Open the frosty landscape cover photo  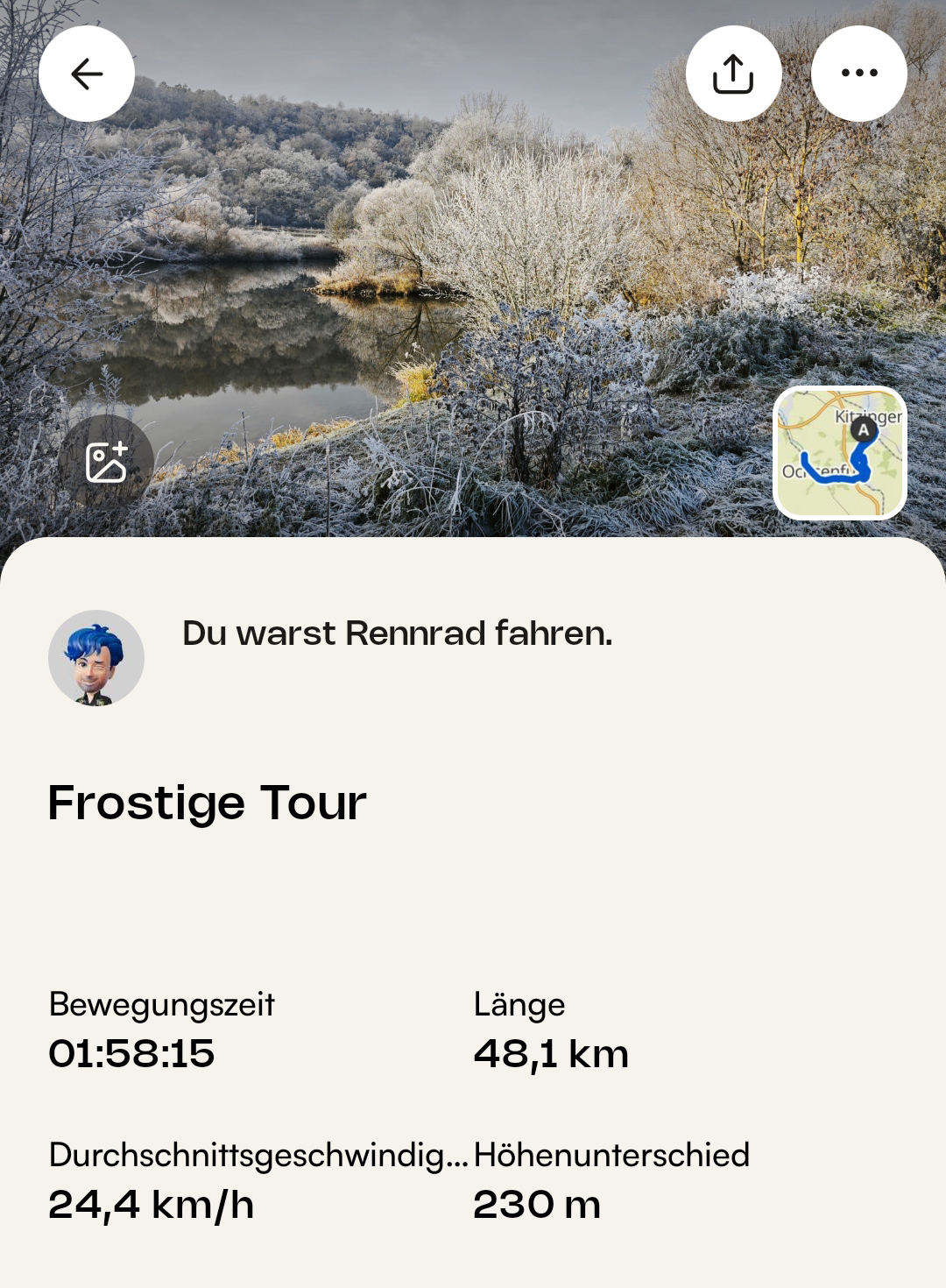473,263
